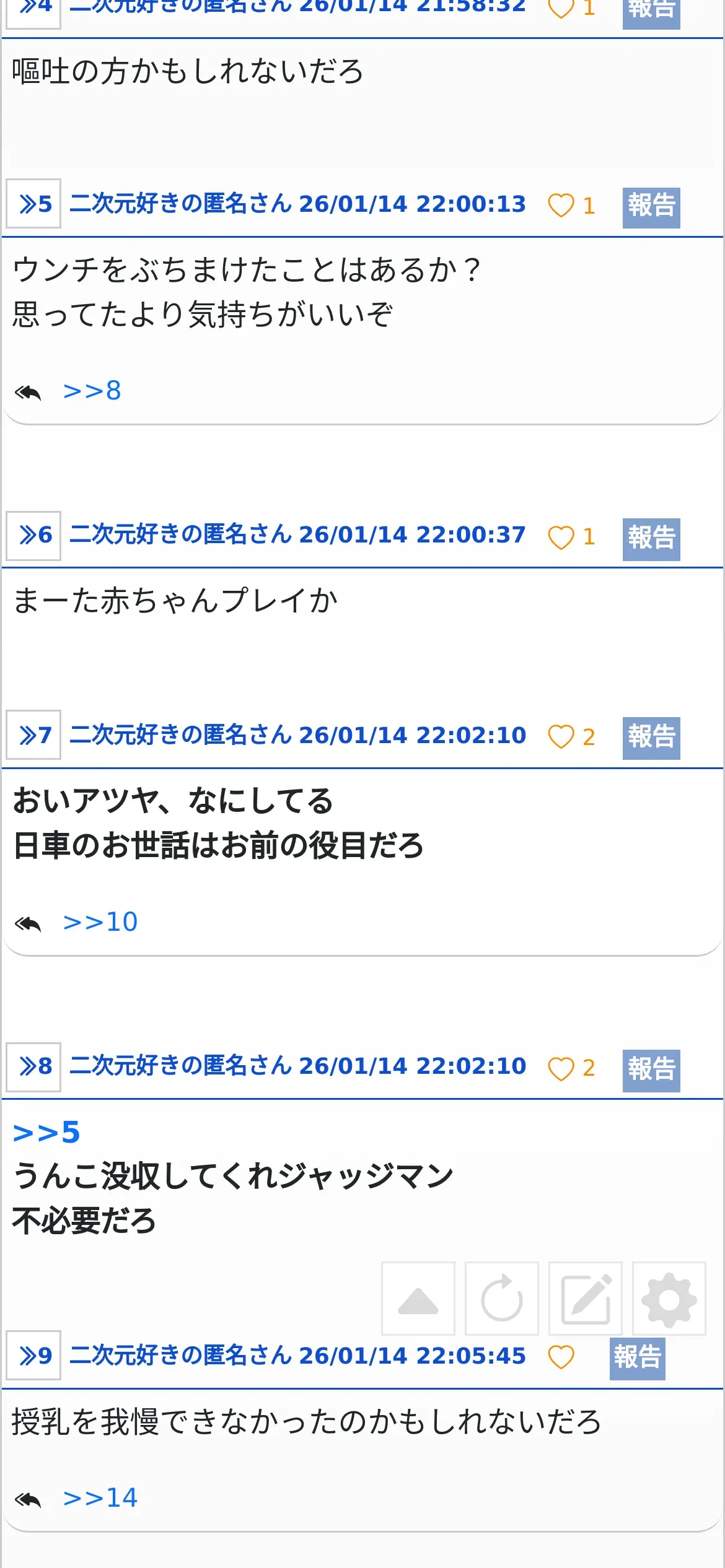
Task: Tap the >>6 post number button
Action: pyautogui.click(x=33, y=536)
